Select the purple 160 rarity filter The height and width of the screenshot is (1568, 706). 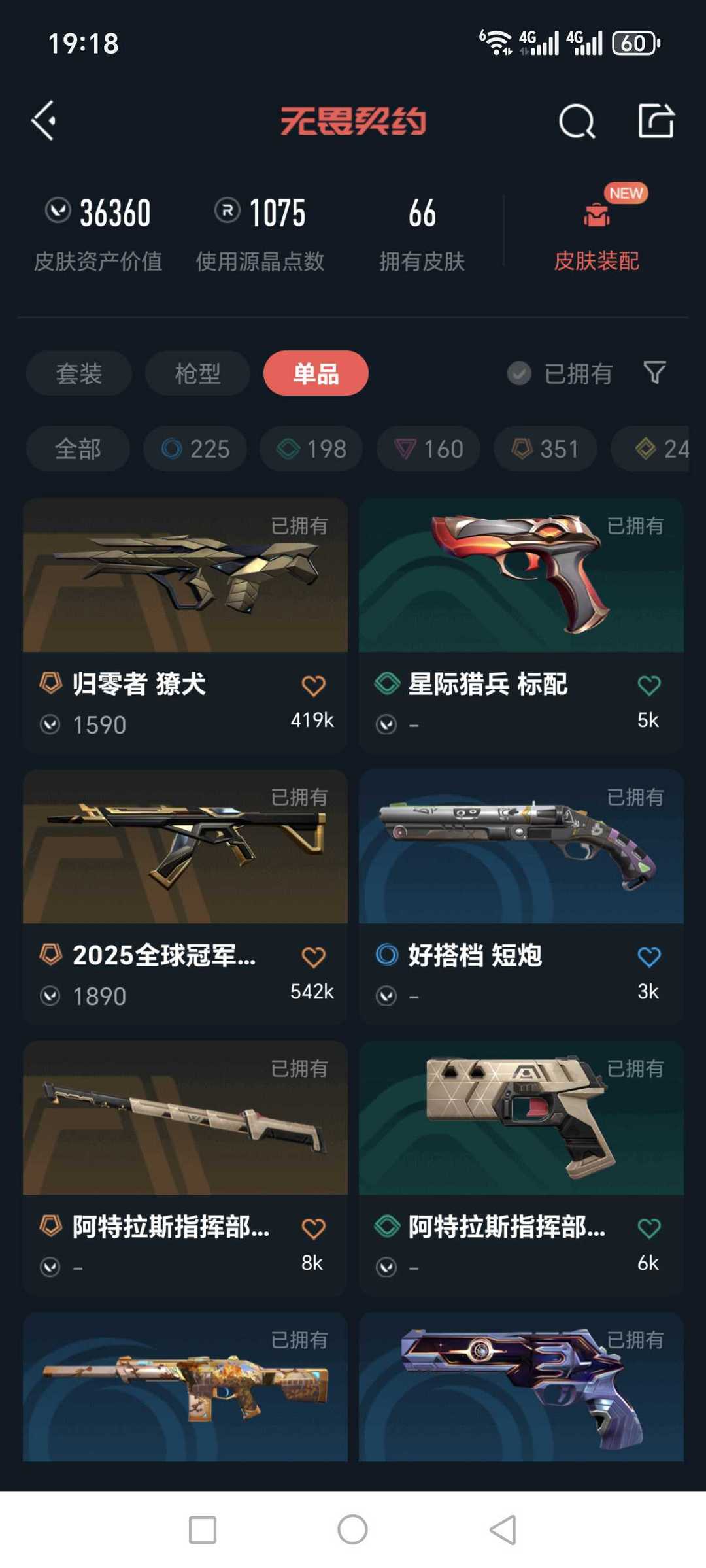(x=427, y=449)
